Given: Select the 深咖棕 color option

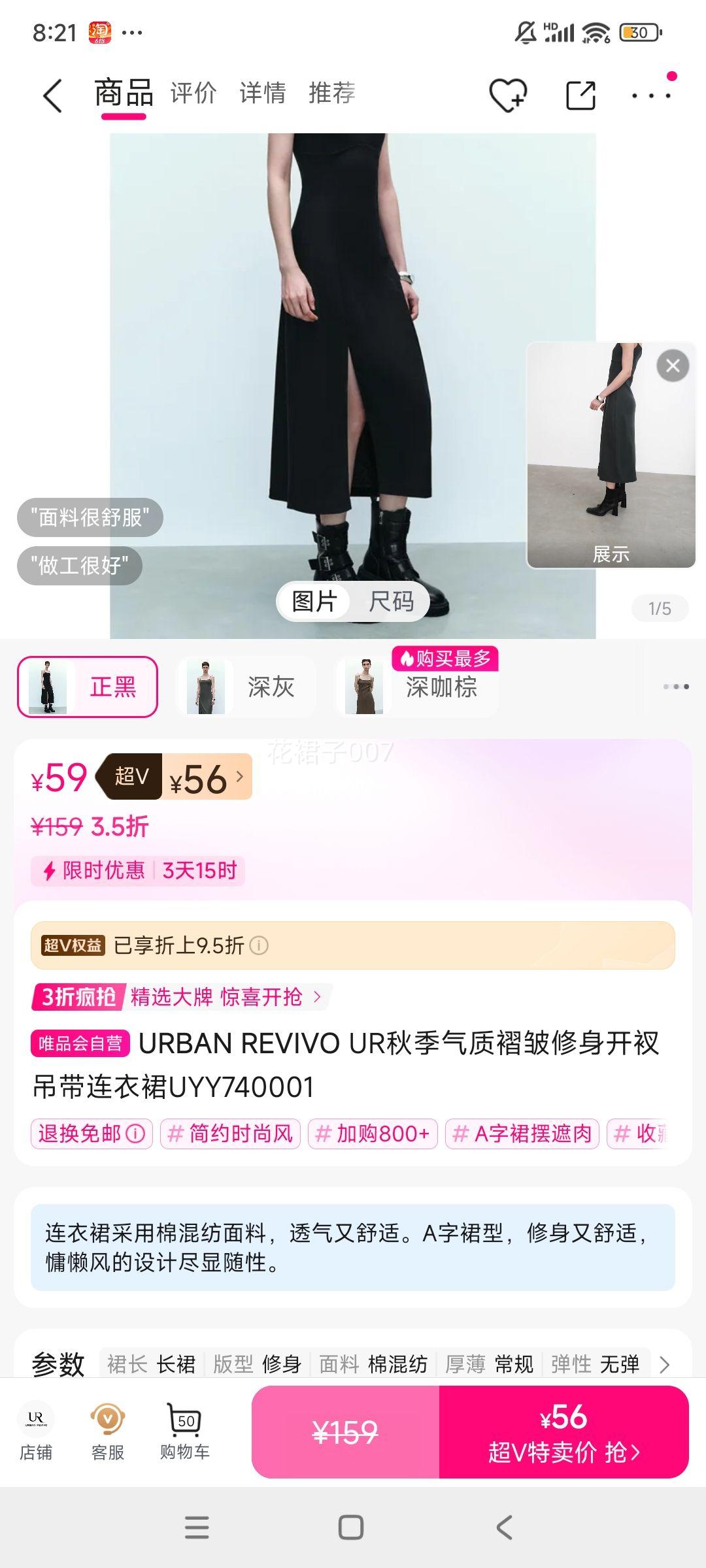Looking at the screenshot, I should (417, 687).
